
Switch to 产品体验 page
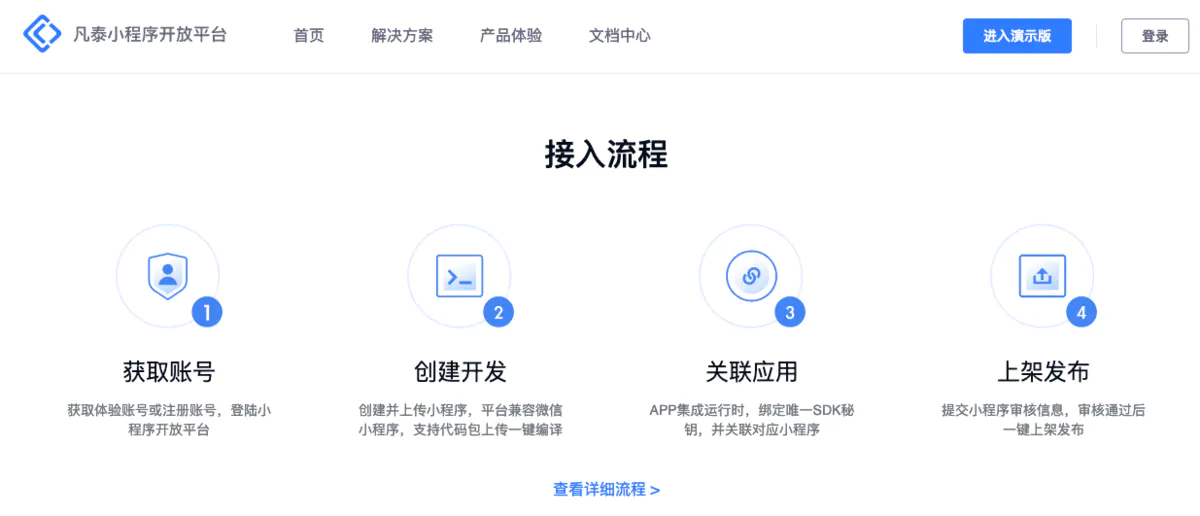coord(511,36)
